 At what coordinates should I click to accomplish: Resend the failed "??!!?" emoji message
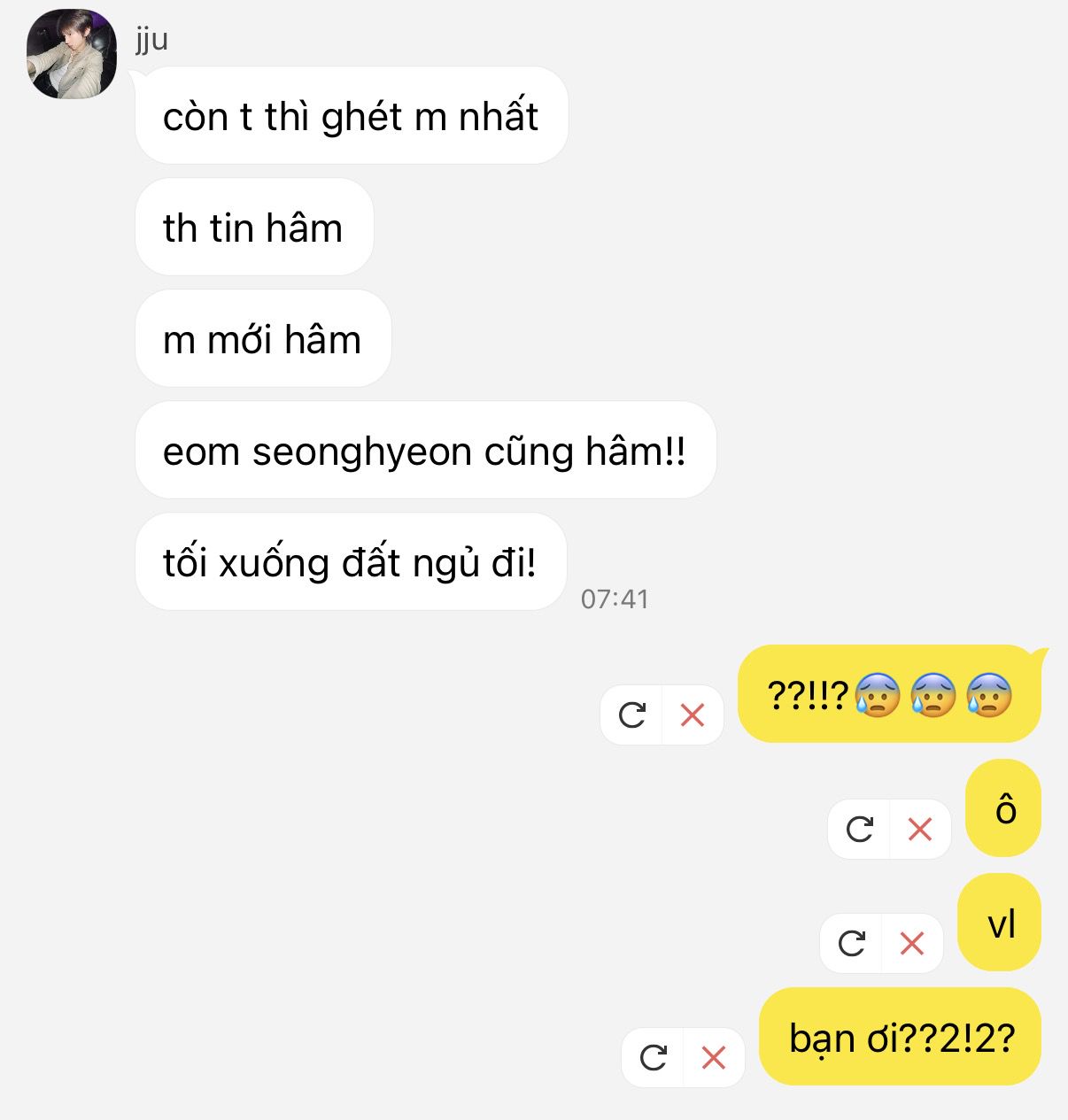pyautogui.click(x=632, y=714)
